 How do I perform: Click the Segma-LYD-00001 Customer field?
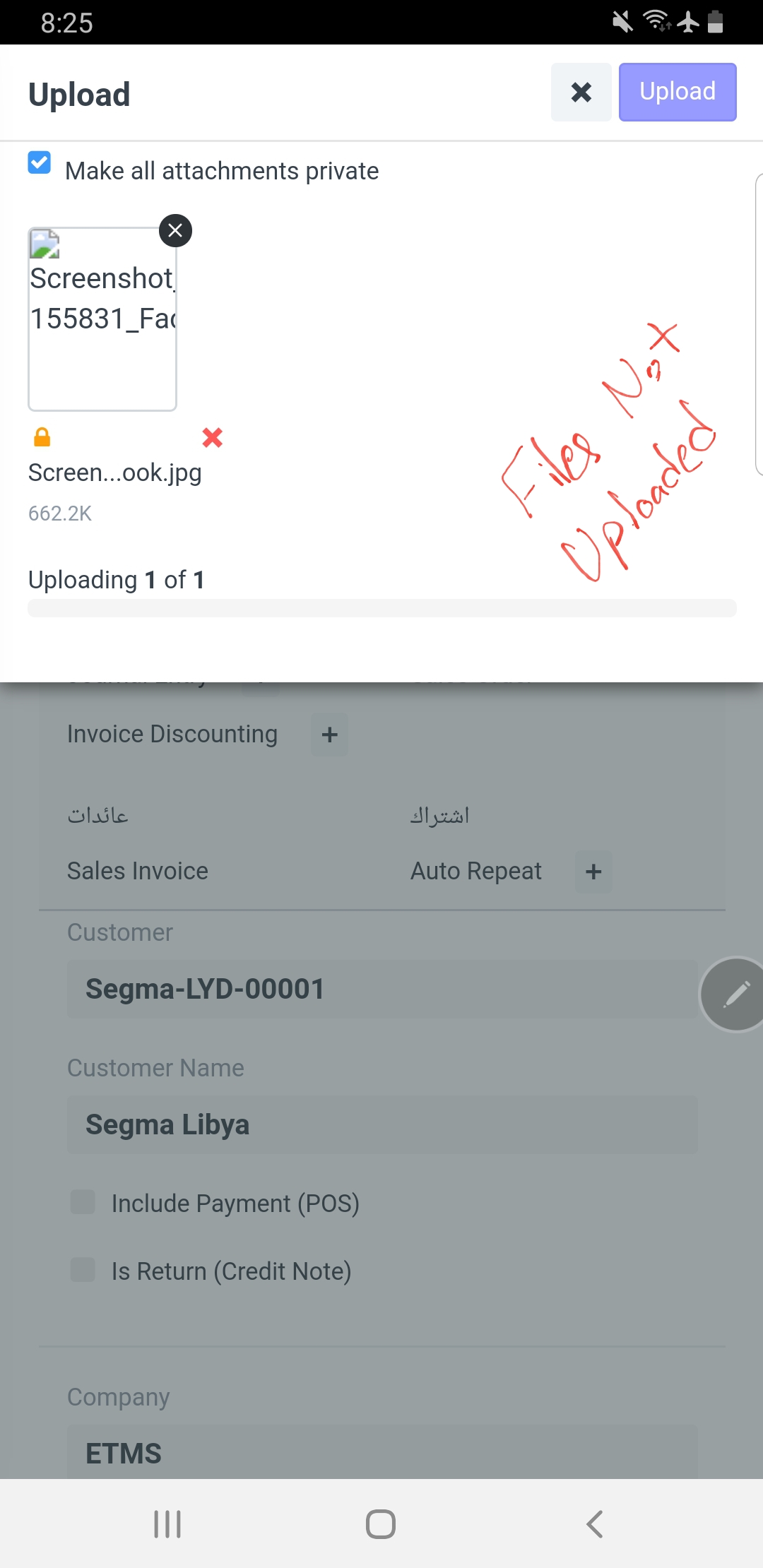[381, 989]
